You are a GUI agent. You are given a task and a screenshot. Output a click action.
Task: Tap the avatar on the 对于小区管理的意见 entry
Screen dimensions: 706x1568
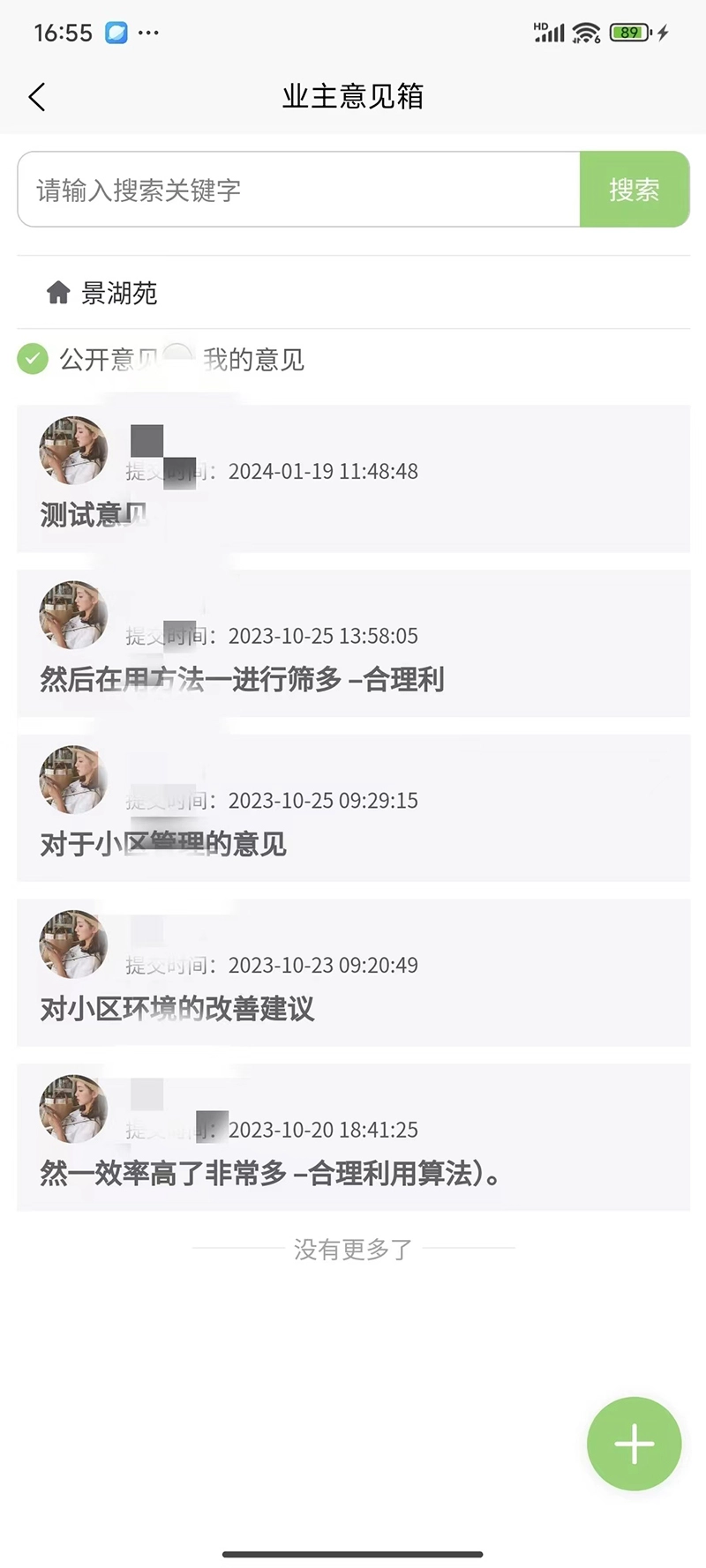73,780
